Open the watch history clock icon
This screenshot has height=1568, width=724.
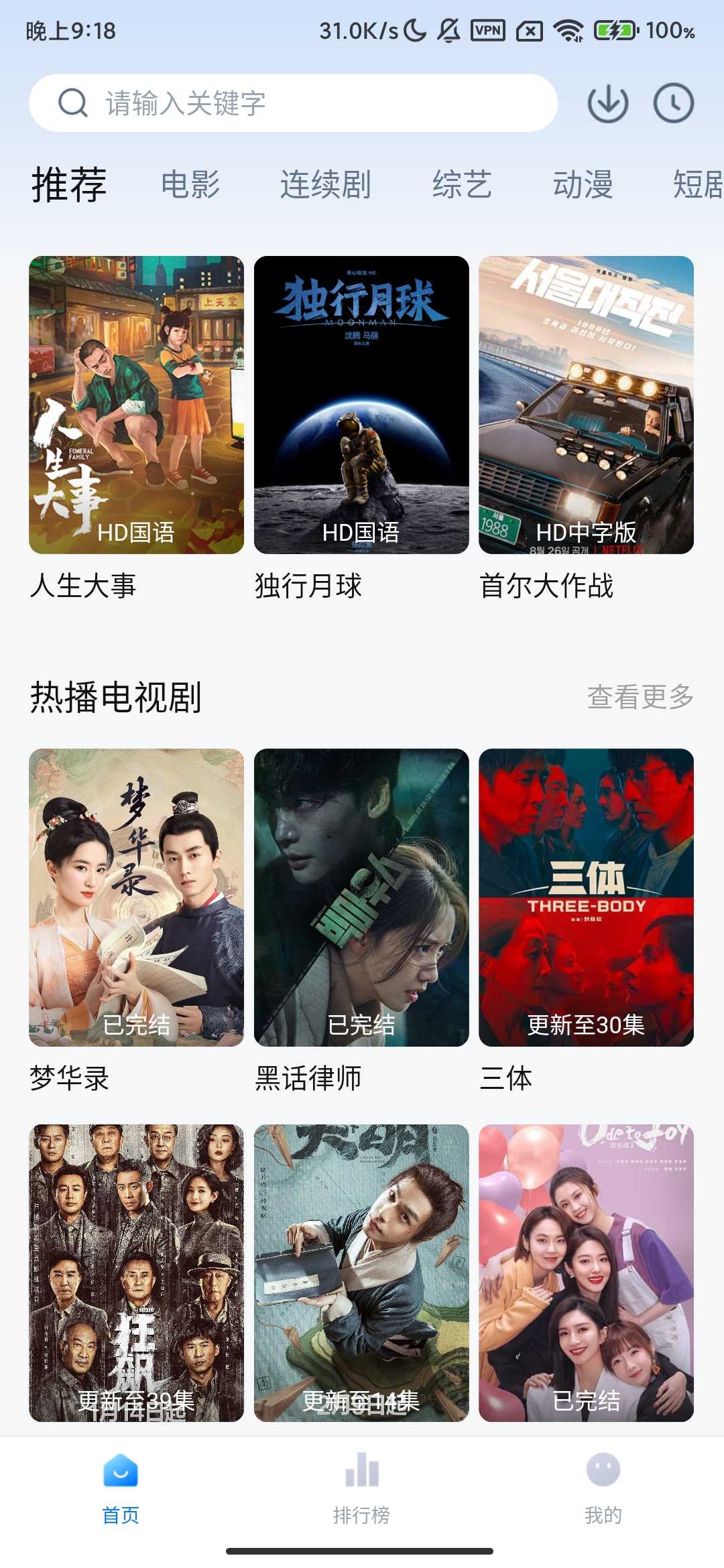click(x=675, y=104)
